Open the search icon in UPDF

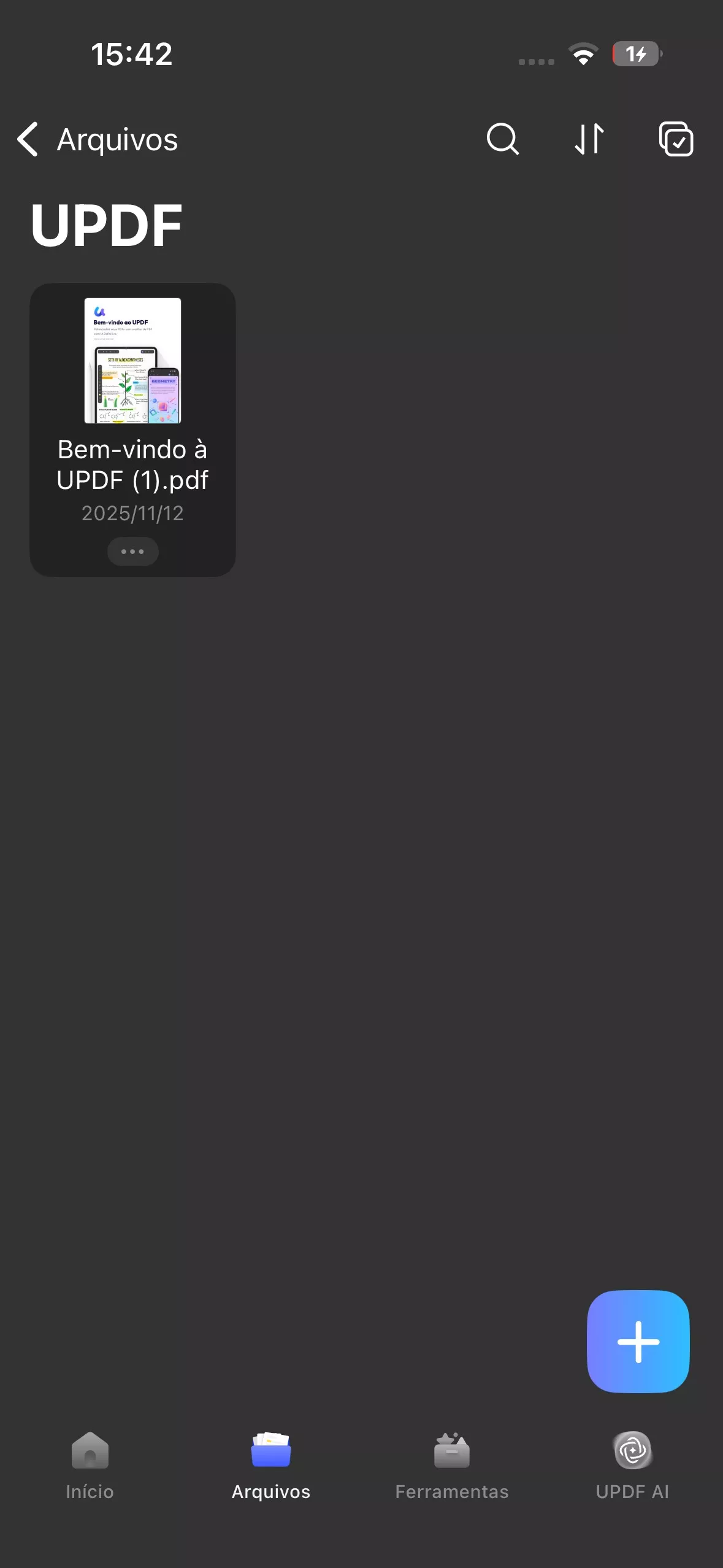[502, 139]
